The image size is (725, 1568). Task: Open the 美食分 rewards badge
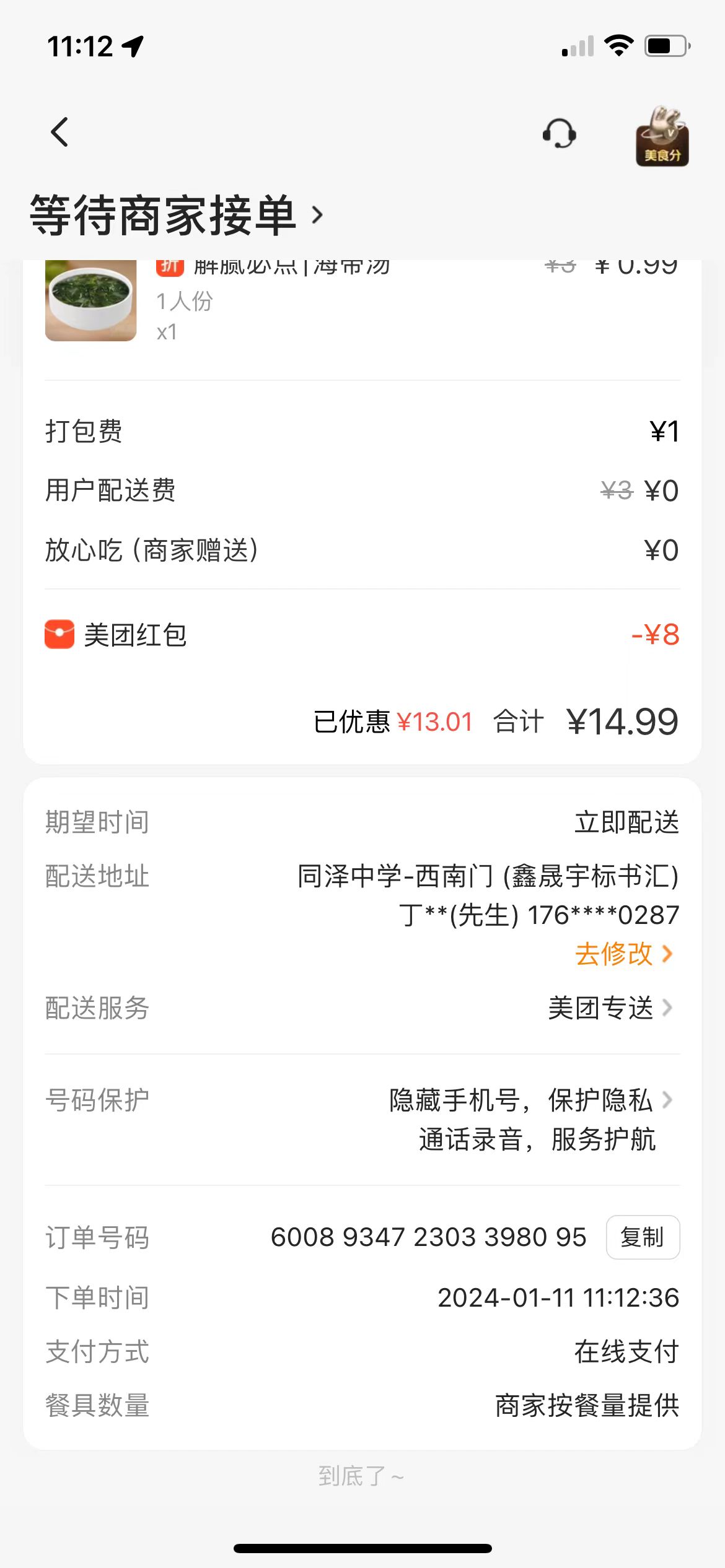(x=662, y=137)
